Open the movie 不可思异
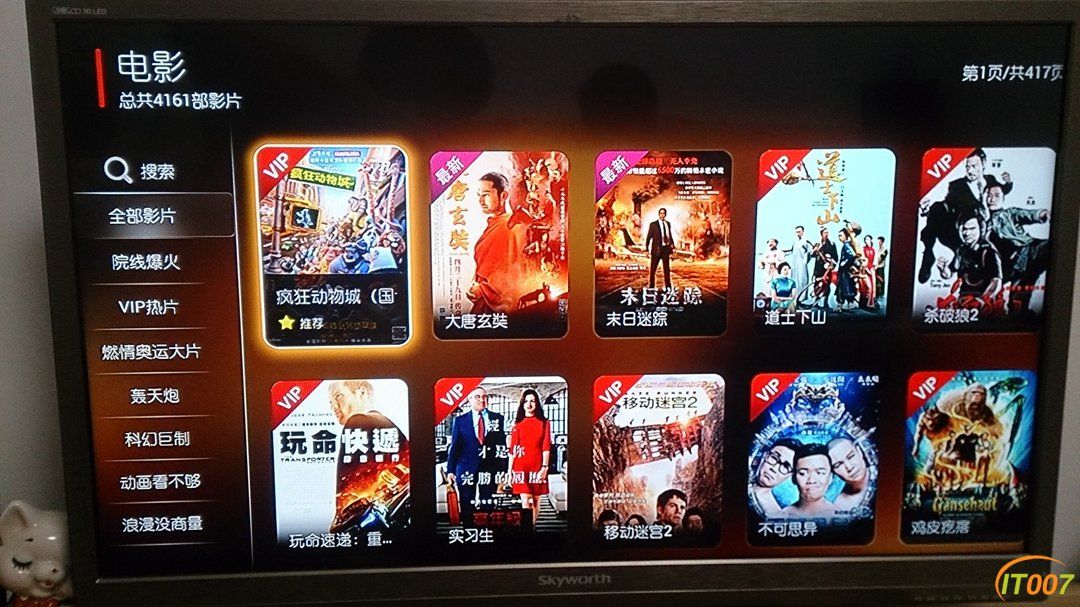This screenshot has height=607, width=1080. (x=813, y=459)
